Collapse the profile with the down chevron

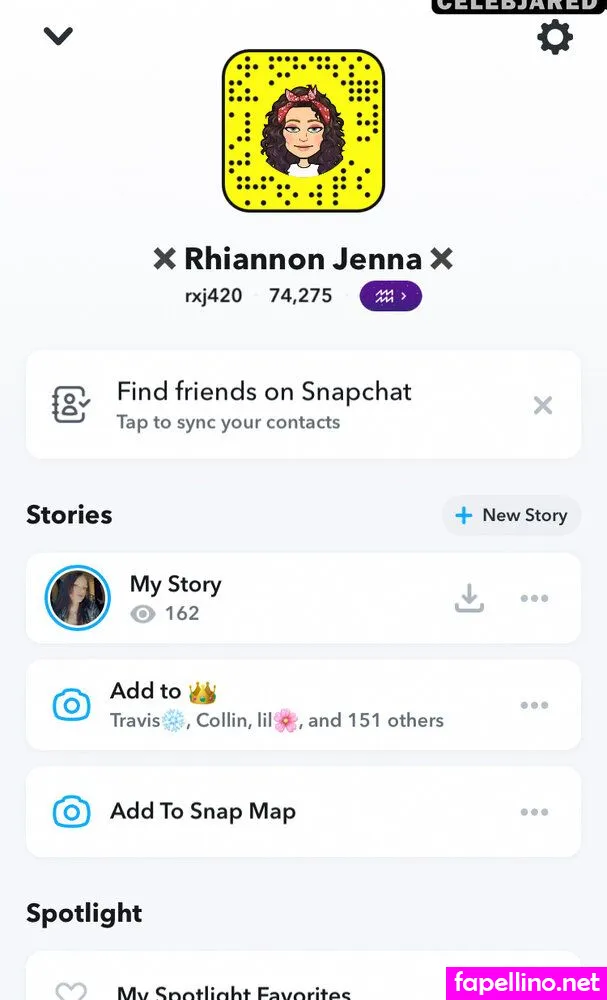(58, 37)
